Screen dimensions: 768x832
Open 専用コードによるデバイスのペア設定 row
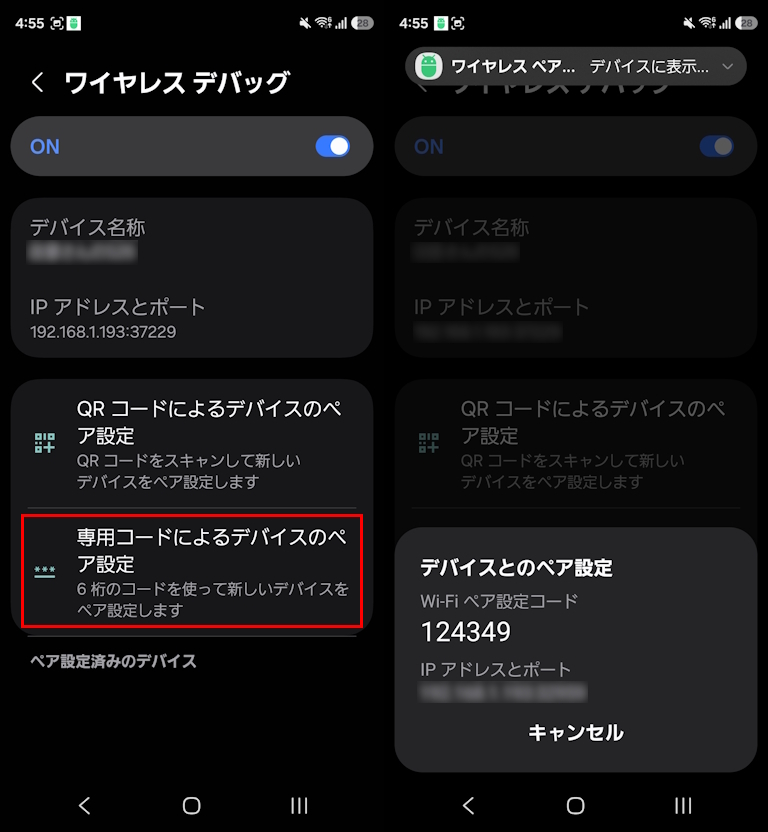192,572
